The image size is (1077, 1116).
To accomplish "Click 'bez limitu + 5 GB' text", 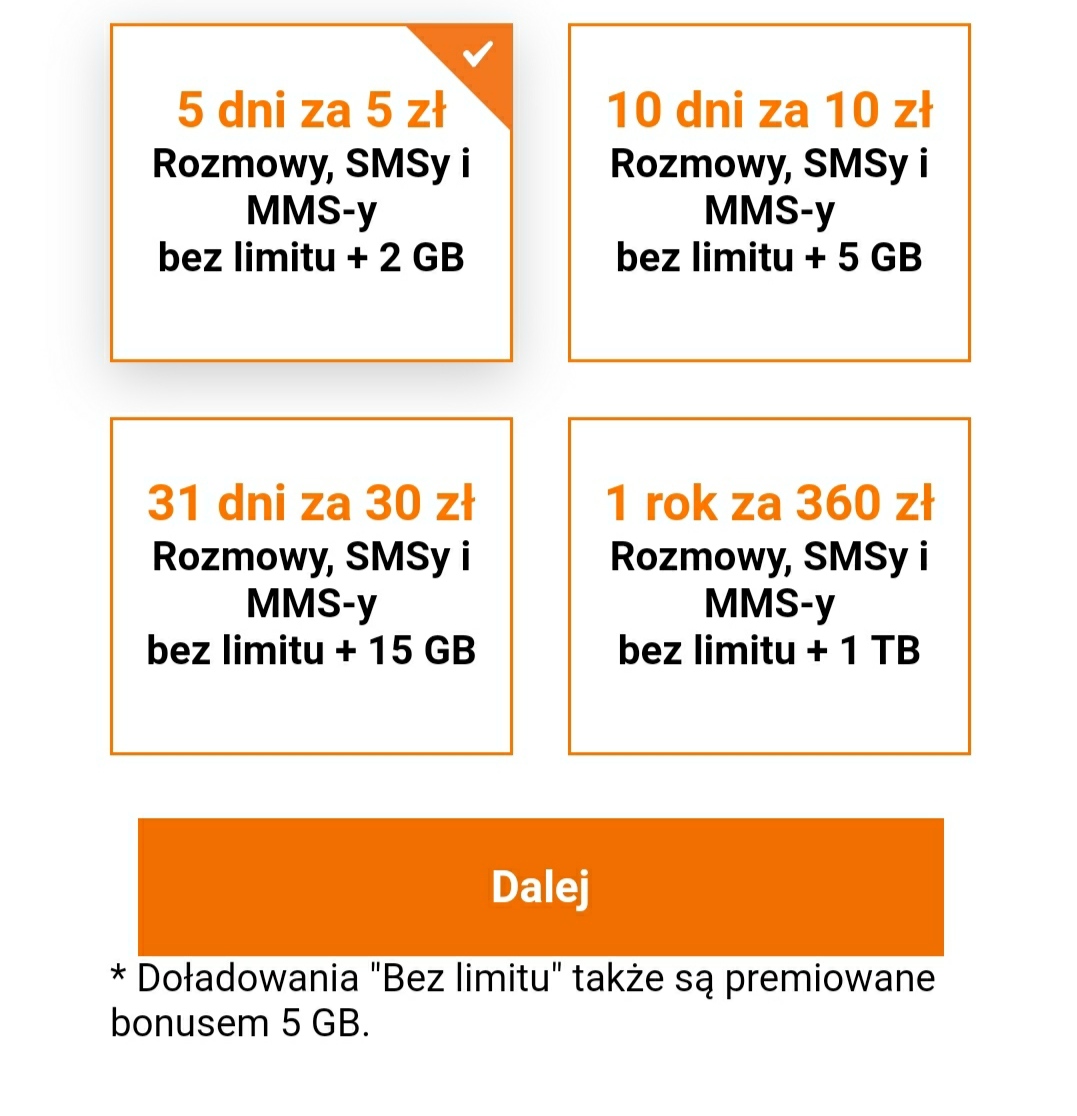I will click(769, 257).
